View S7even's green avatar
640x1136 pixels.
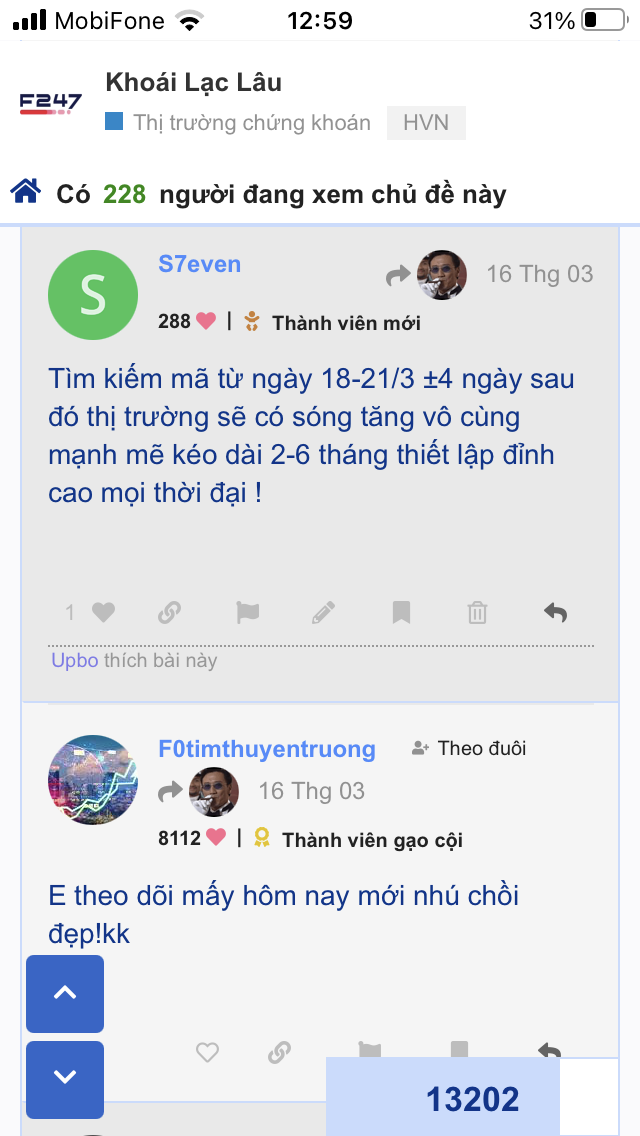coord(93,295)
